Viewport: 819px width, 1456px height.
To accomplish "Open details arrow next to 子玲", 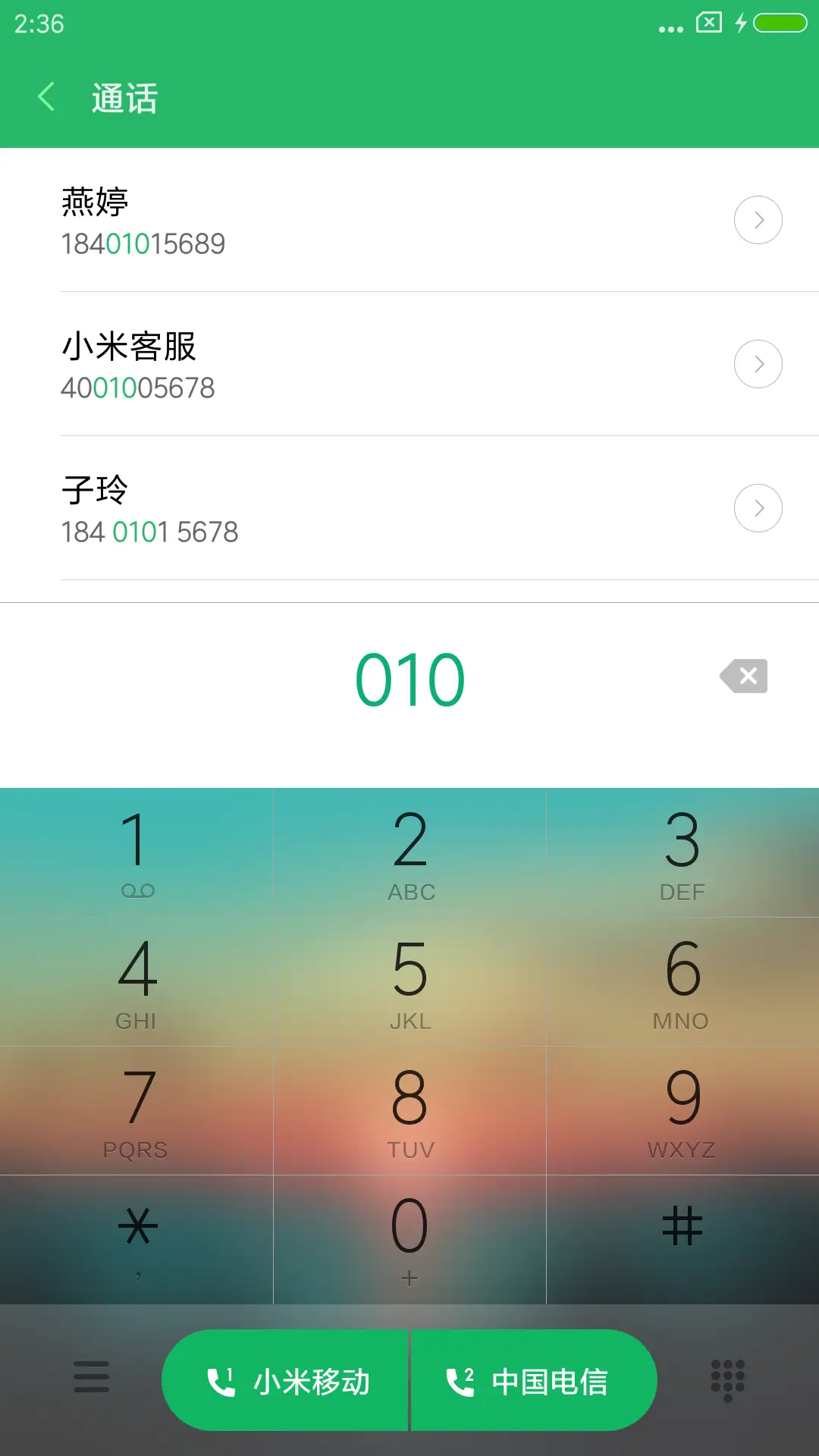I will 758,507.
